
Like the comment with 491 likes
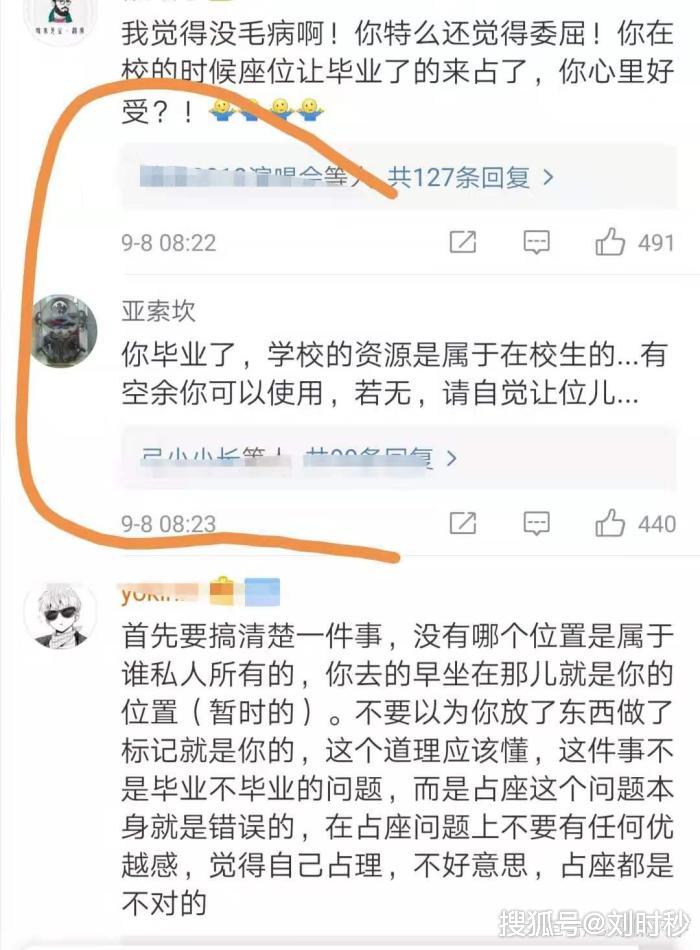(610, 241)
